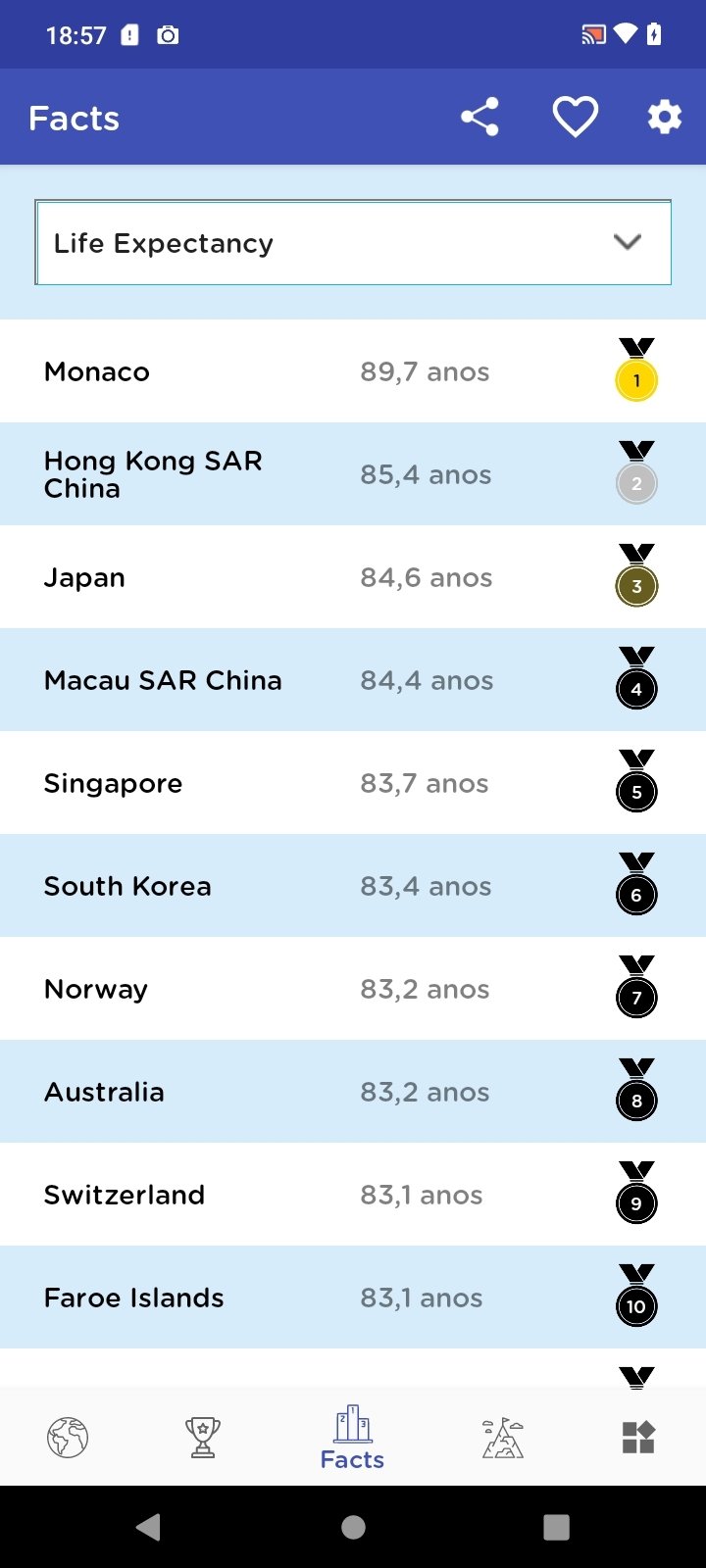Viewport: 706px width, 1568px height.
Task: Open the Monaco row
Action: pos(353,371)
